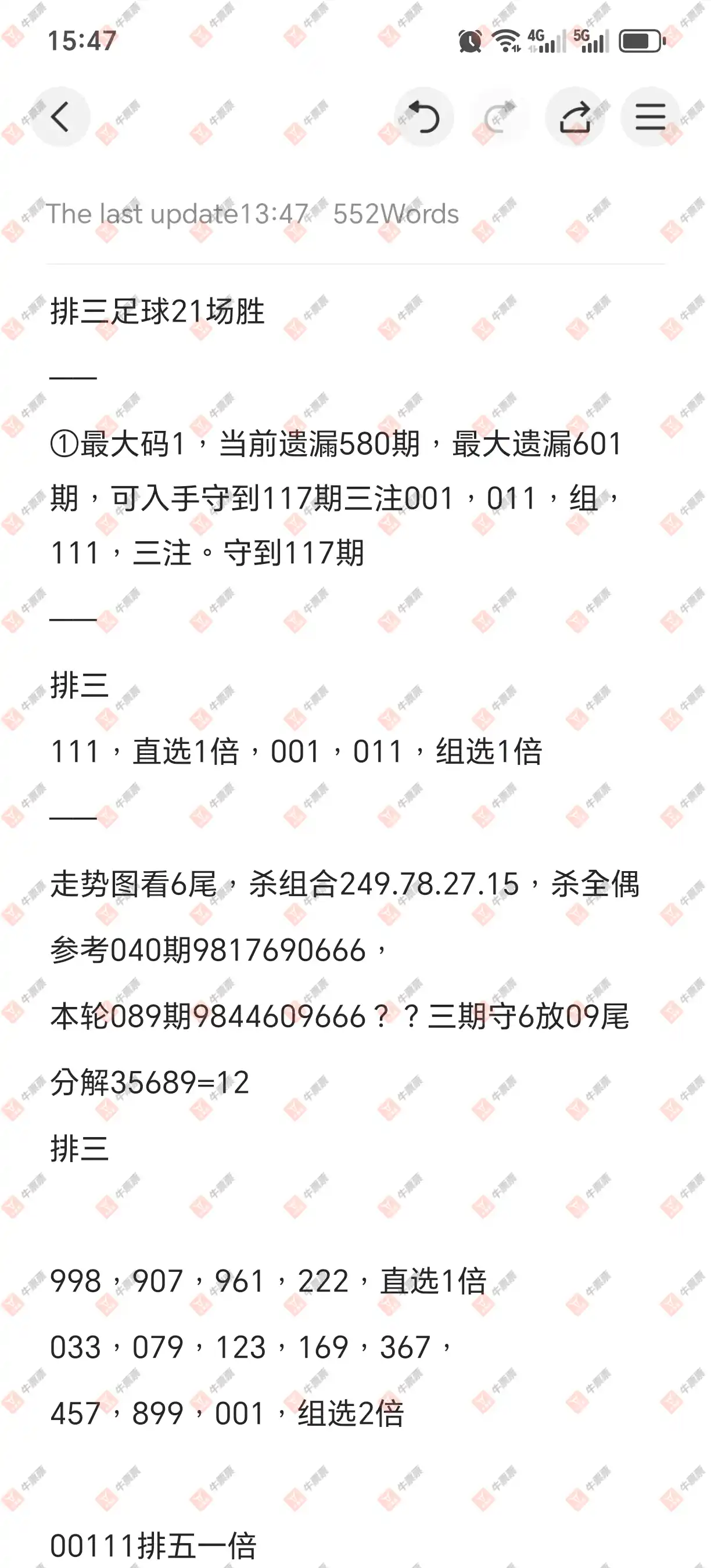Share this note
This screenshot has width=711, height=1568.
tap(574, 117)
